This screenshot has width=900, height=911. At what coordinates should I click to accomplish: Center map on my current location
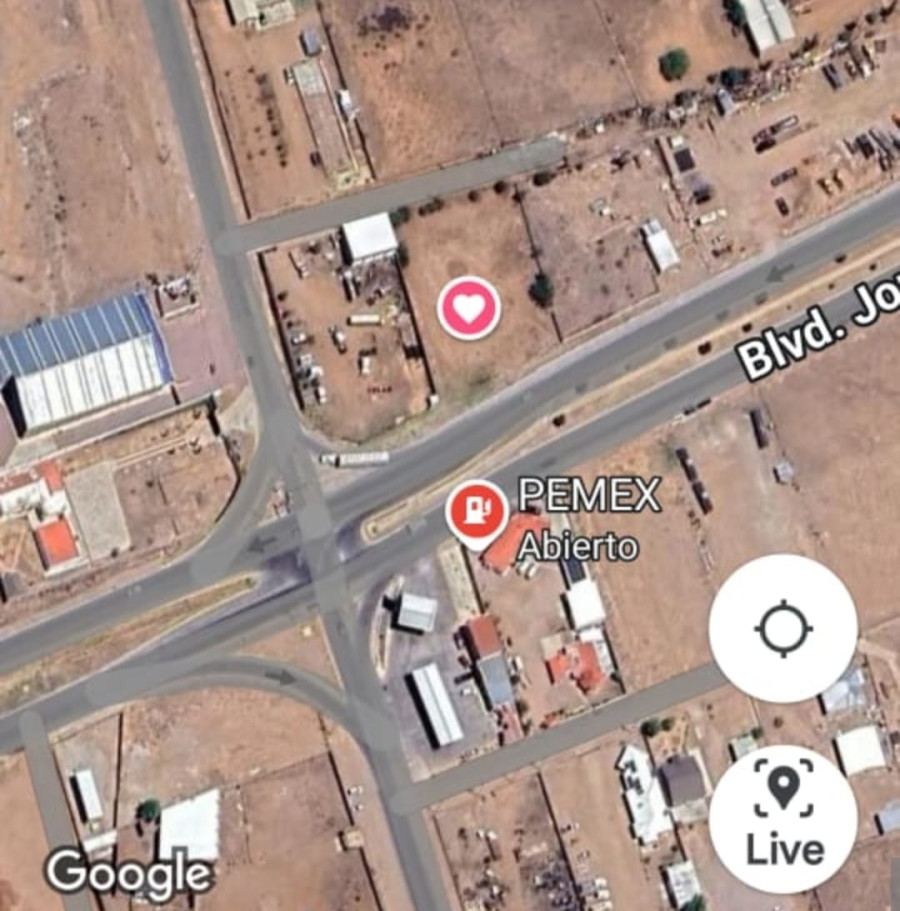coord(783,630)
